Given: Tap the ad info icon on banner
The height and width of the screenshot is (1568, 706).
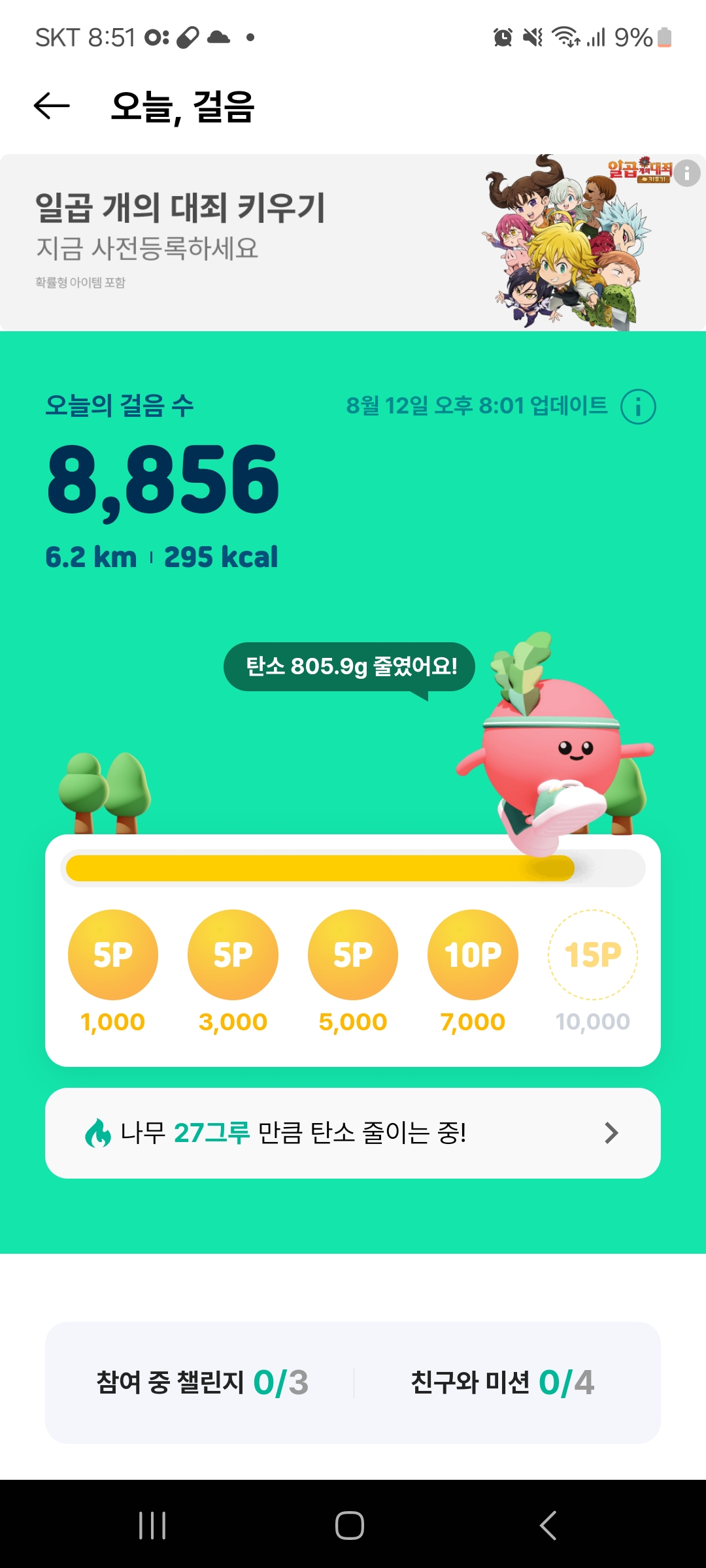Looking at the screenshot, I should tap(686, 173).
